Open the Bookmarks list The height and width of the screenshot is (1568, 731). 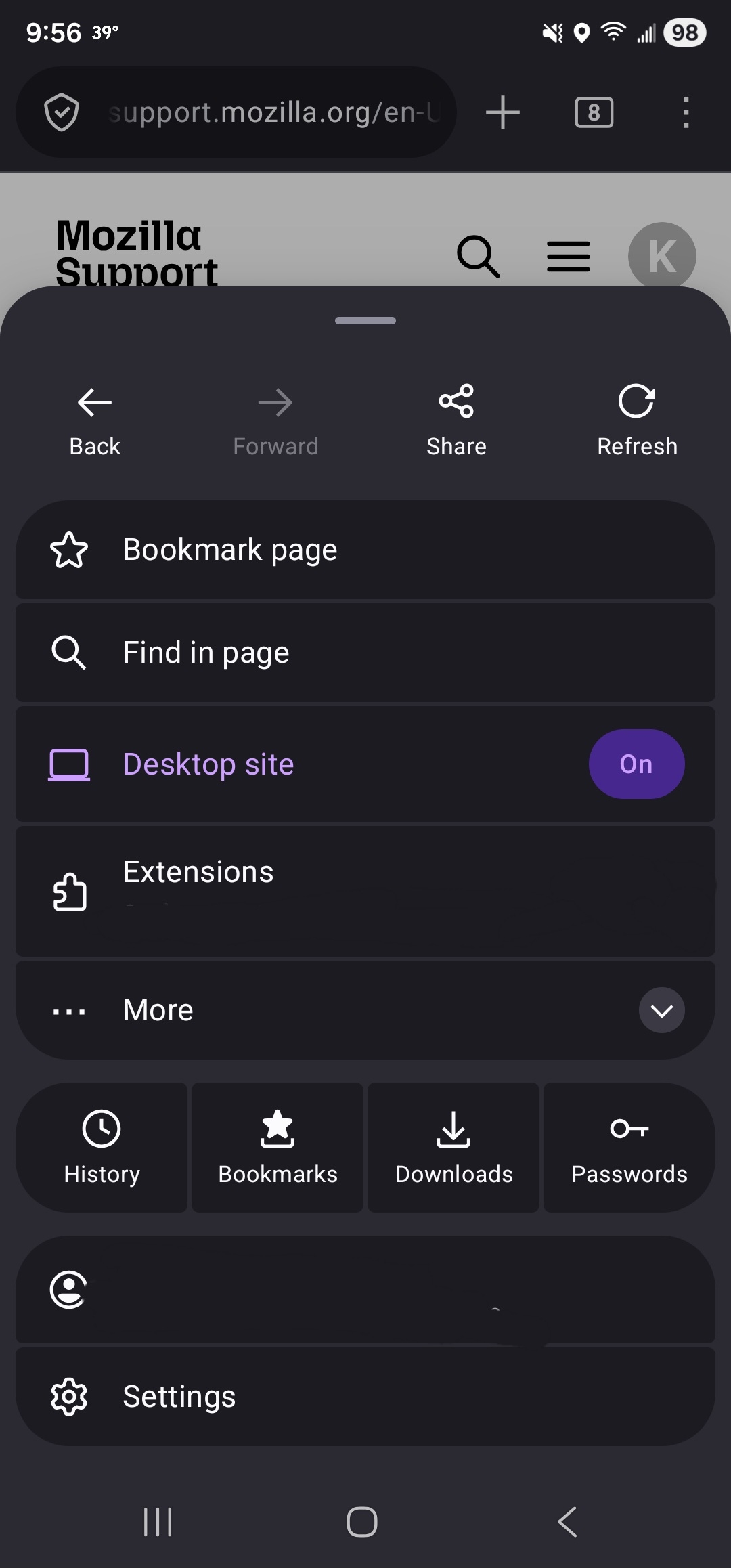pyautogui.click(x=278, y=1147)
